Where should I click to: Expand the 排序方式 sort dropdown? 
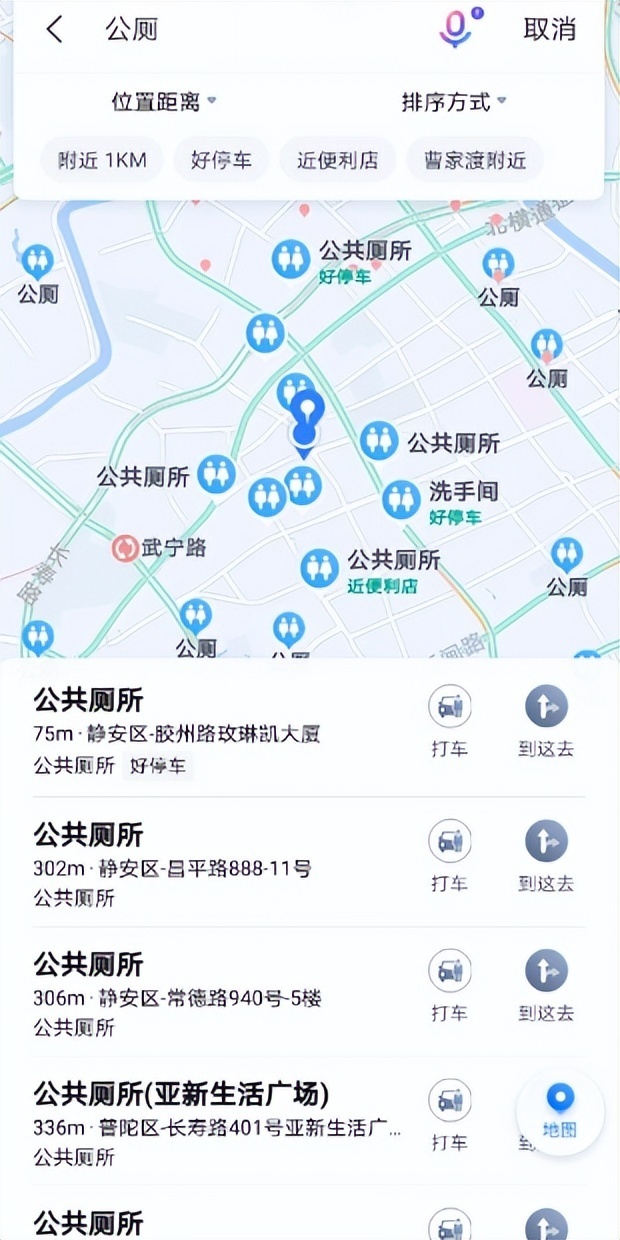(x=454, y=101)
